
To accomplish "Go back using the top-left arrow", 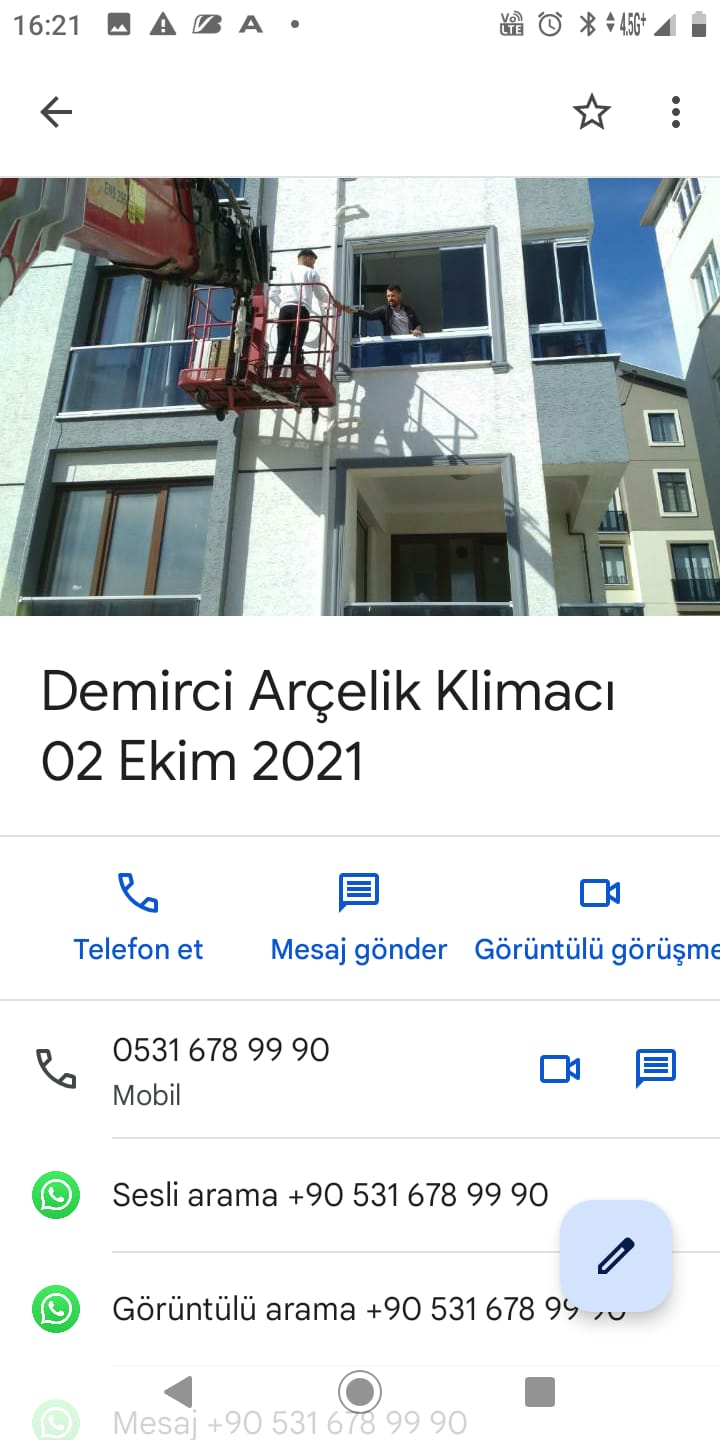I will coord(56,113).
